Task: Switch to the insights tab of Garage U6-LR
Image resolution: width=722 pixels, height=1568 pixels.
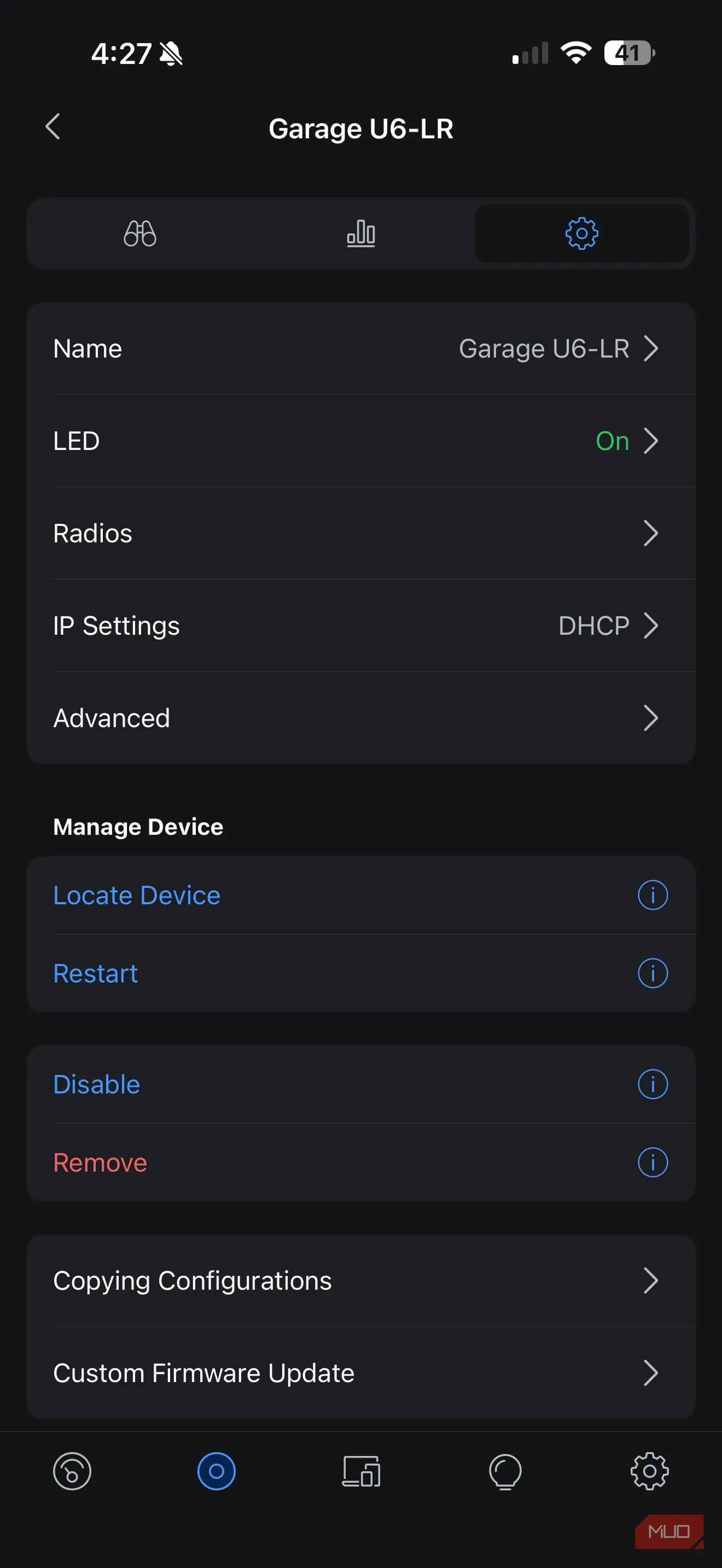Action: [140, 234]
